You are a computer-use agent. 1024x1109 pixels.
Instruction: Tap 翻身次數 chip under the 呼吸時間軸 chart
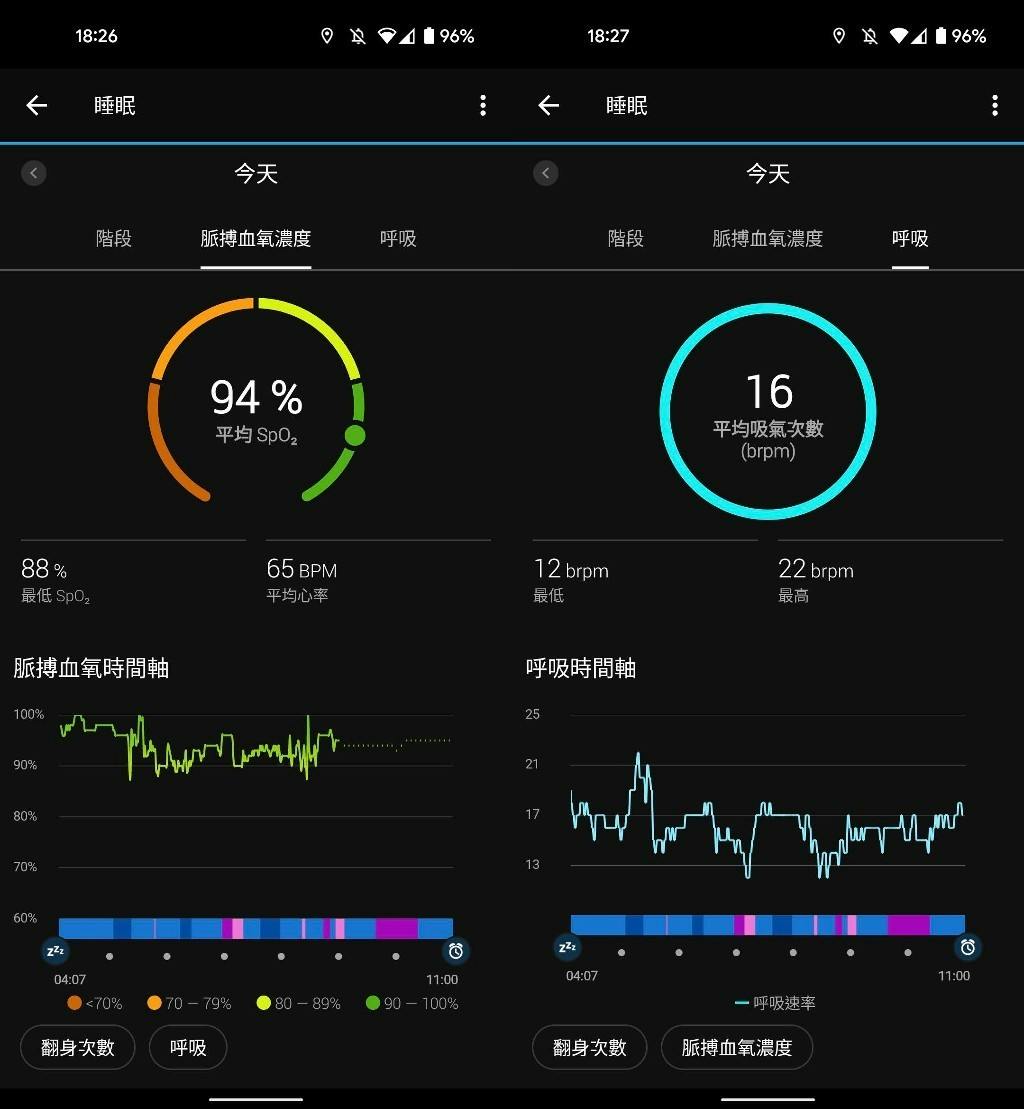click(x=590, y=1048)
